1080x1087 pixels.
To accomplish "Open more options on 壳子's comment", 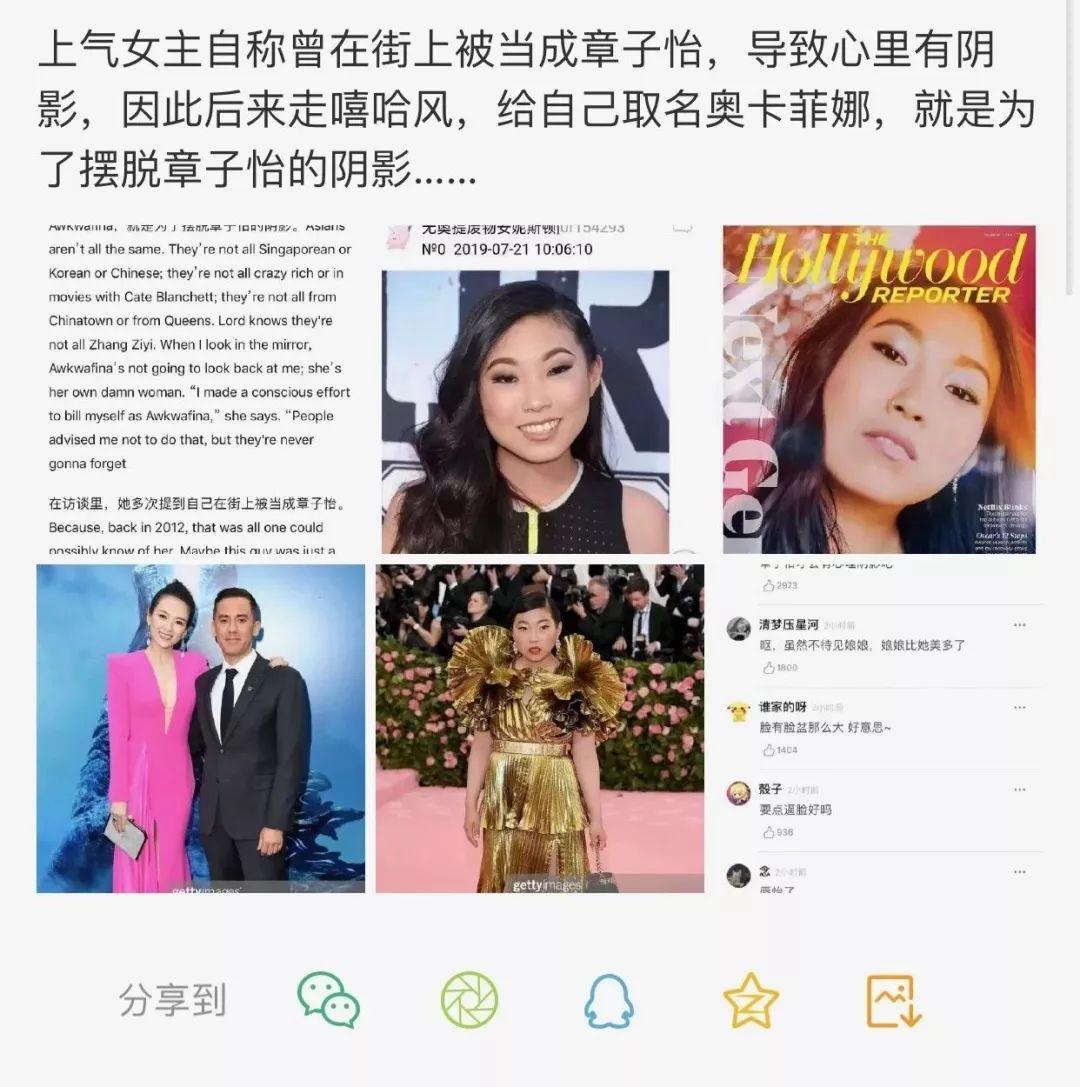I will (x=1021, y=789).
